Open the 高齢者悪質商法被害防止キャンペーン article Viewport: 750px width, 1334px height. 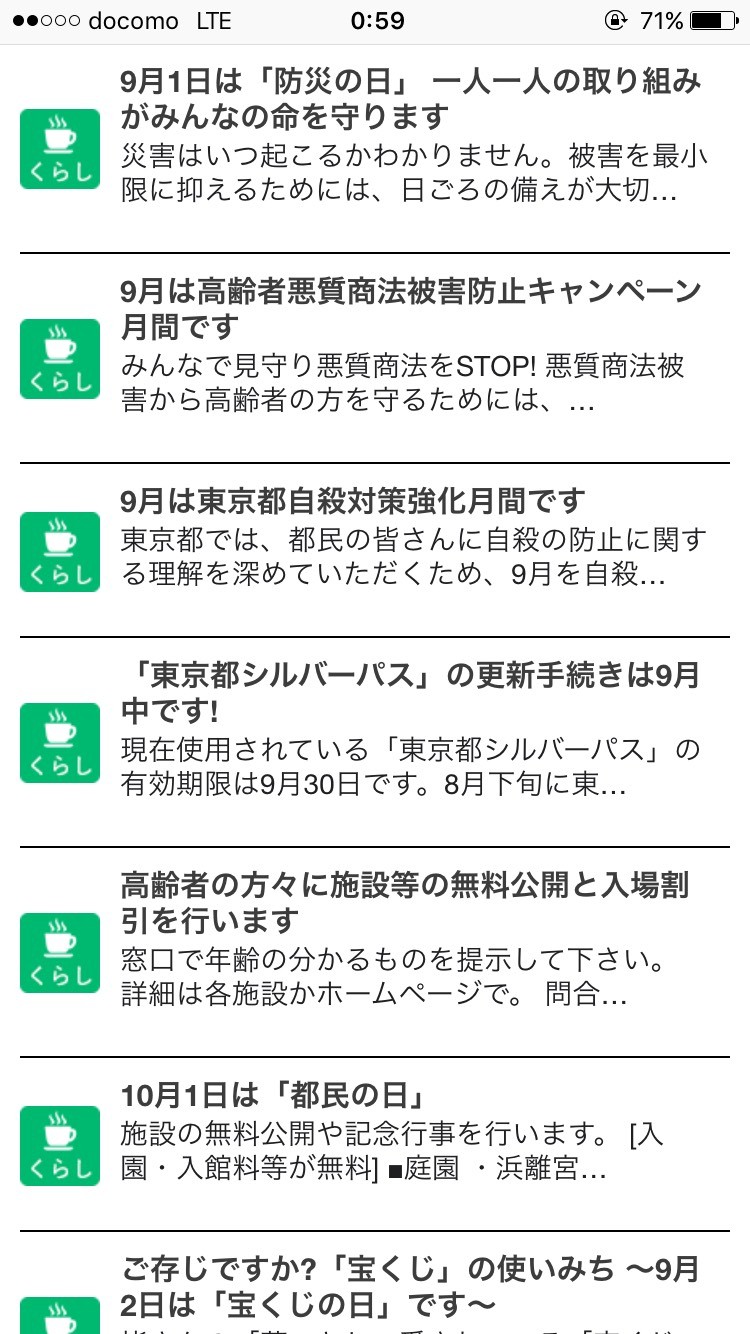point(410,309)
